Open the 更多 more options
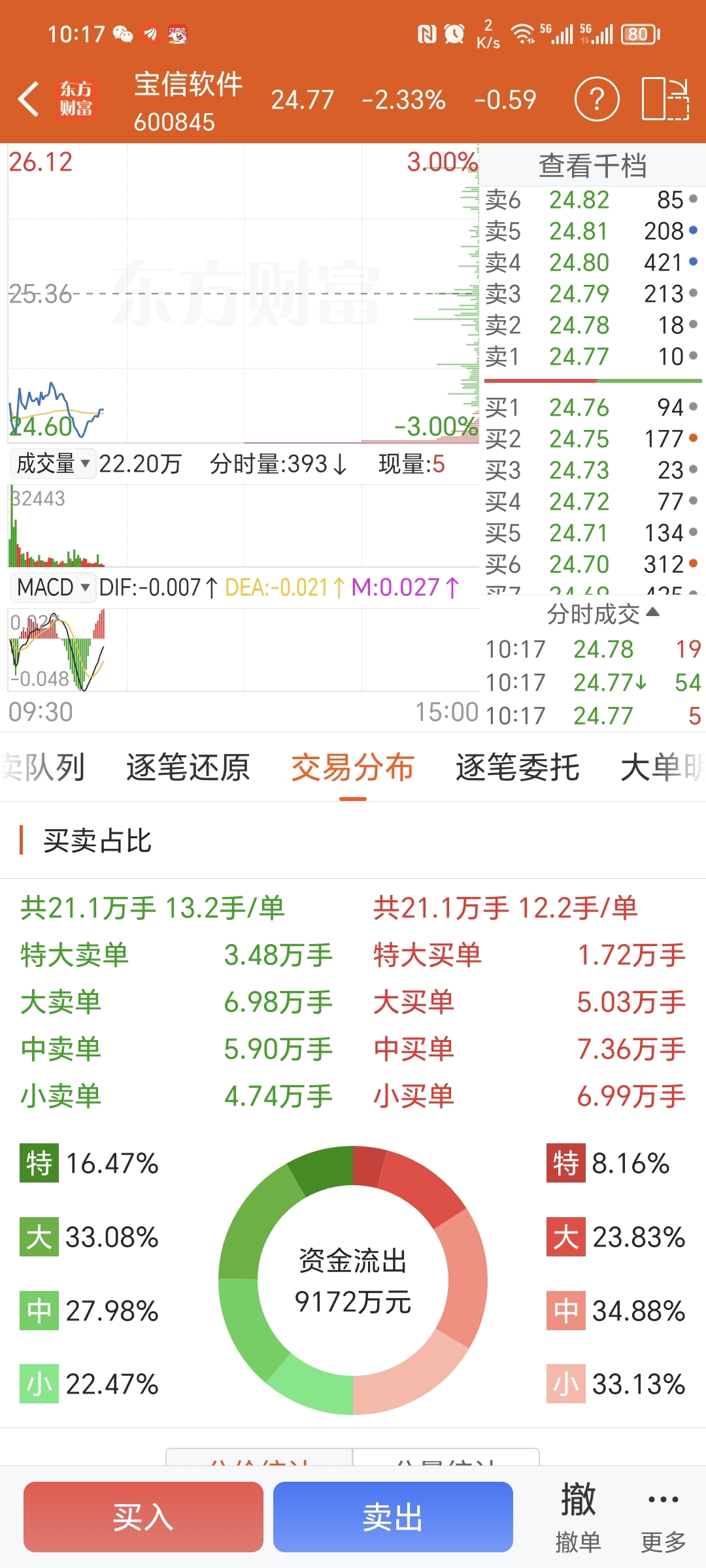This screenshot has height=1568, width=706. tap(663, 1516)
